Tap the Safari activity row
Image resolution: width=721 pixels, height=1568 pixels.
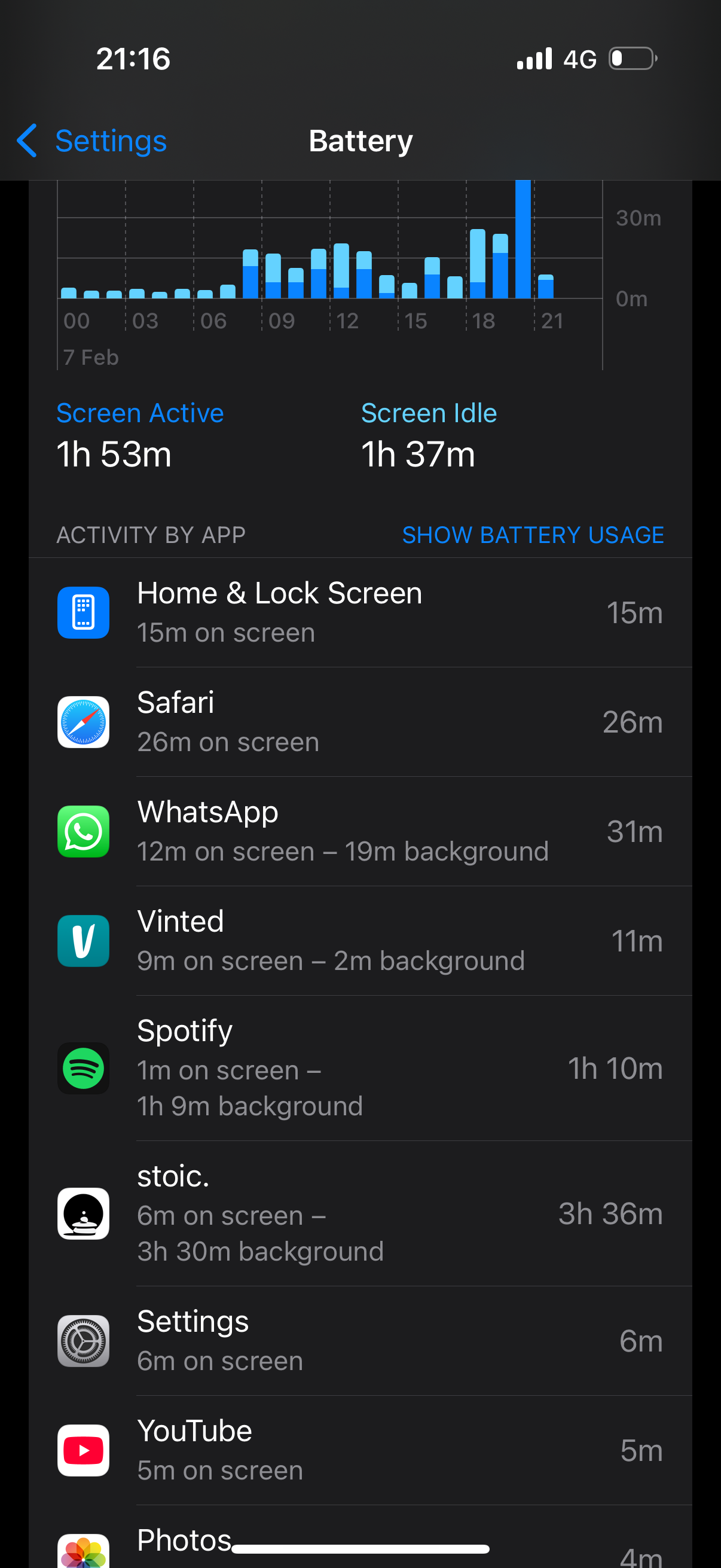360,722
